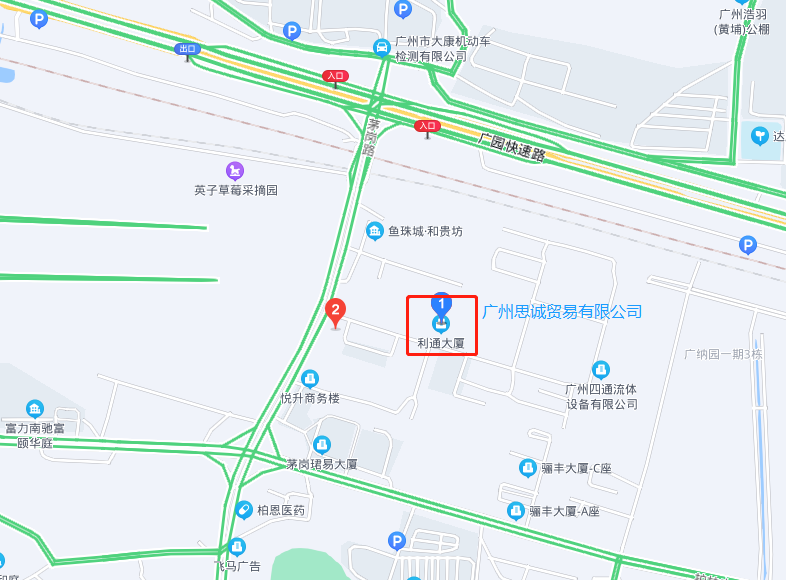Open the 鱼珠城·和贵坊 place on the map
The width and height of the screenshot is (786, 580).
[375, 231]
